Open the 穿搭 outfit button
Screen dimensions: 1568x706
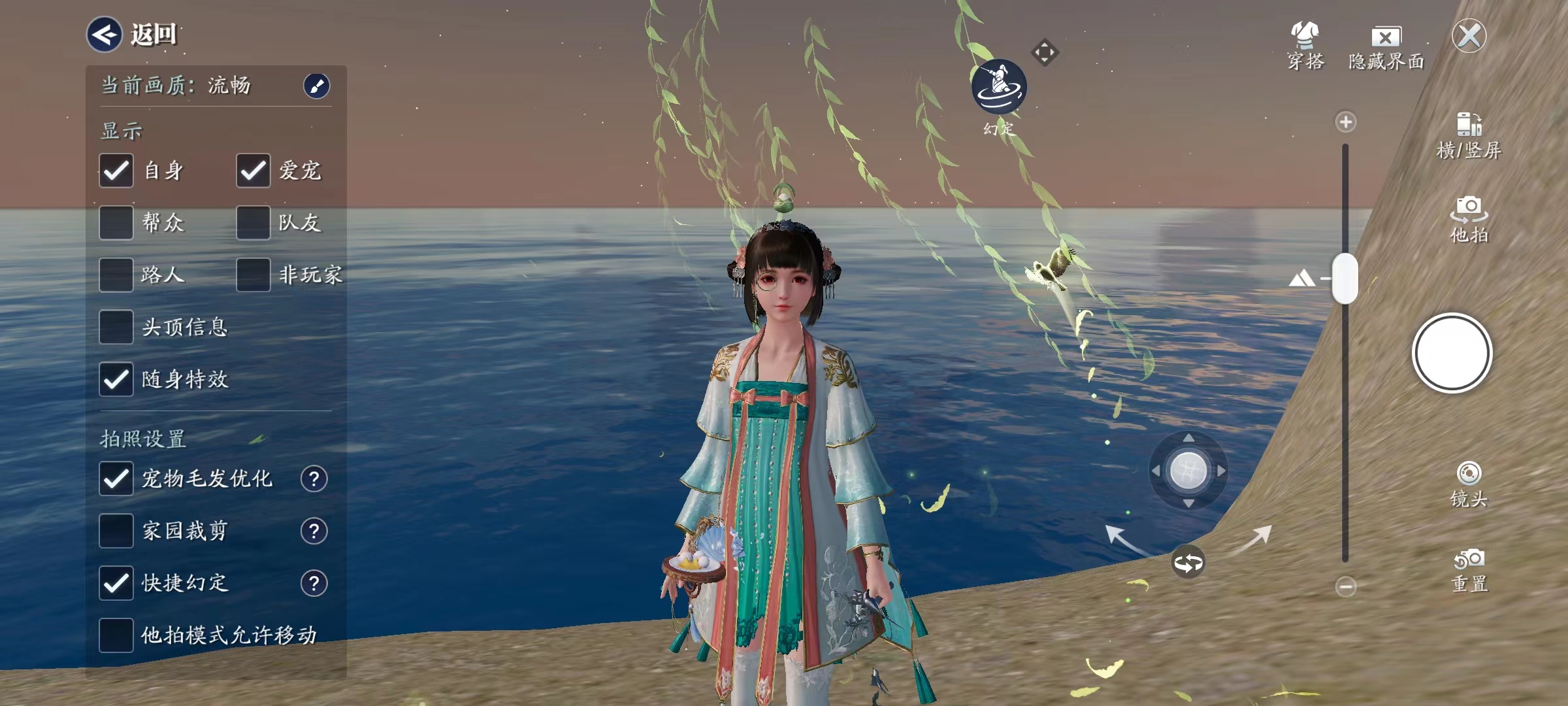[x=1305, y=44]
